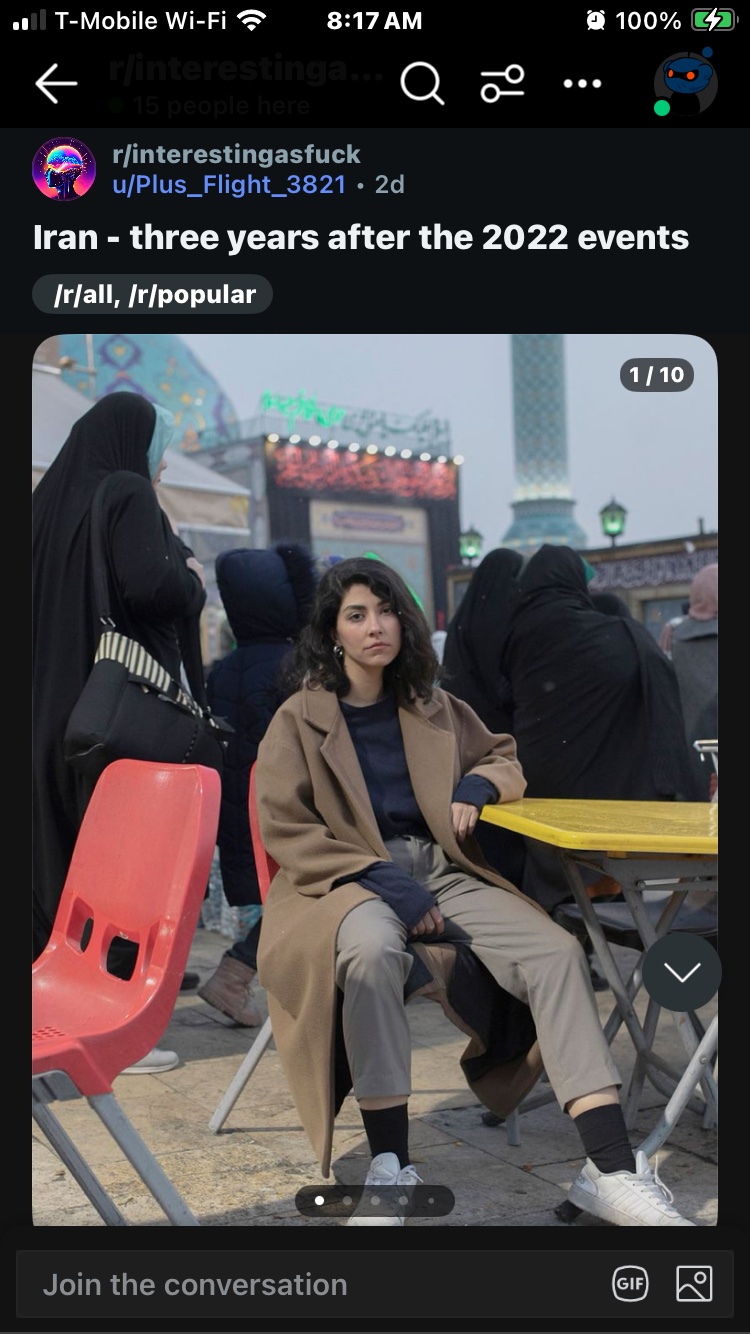View u/Plus_Flight_3821's profile
Image resolution: width=750 pixels, height=1334 pixels.
pyautogui.click(x=229, y=184)
